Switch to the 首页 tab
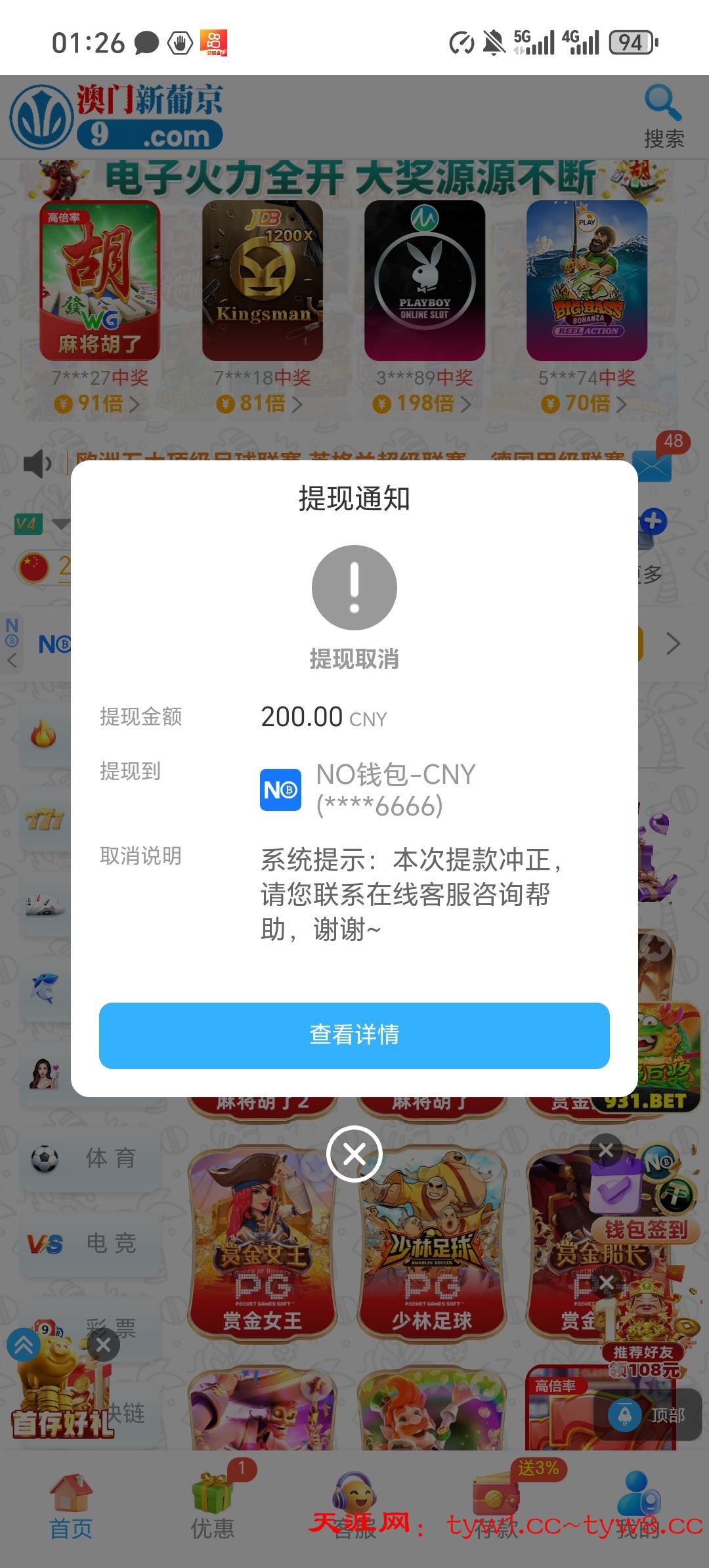This screenshot has height=1568, width=709. [71, 1508]
